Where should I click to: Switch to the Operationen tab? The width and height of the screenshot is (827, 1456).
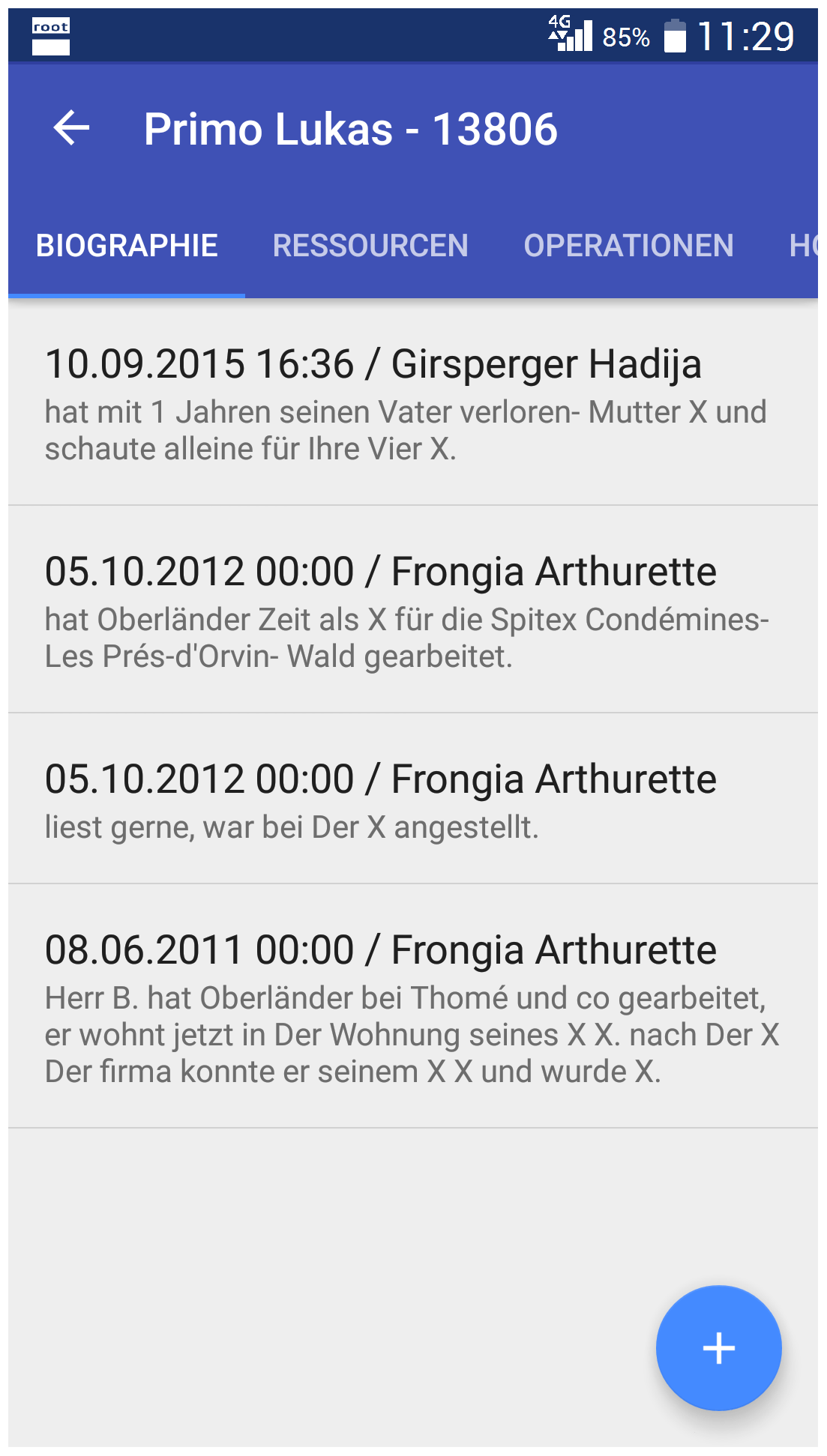coord(628,247)
